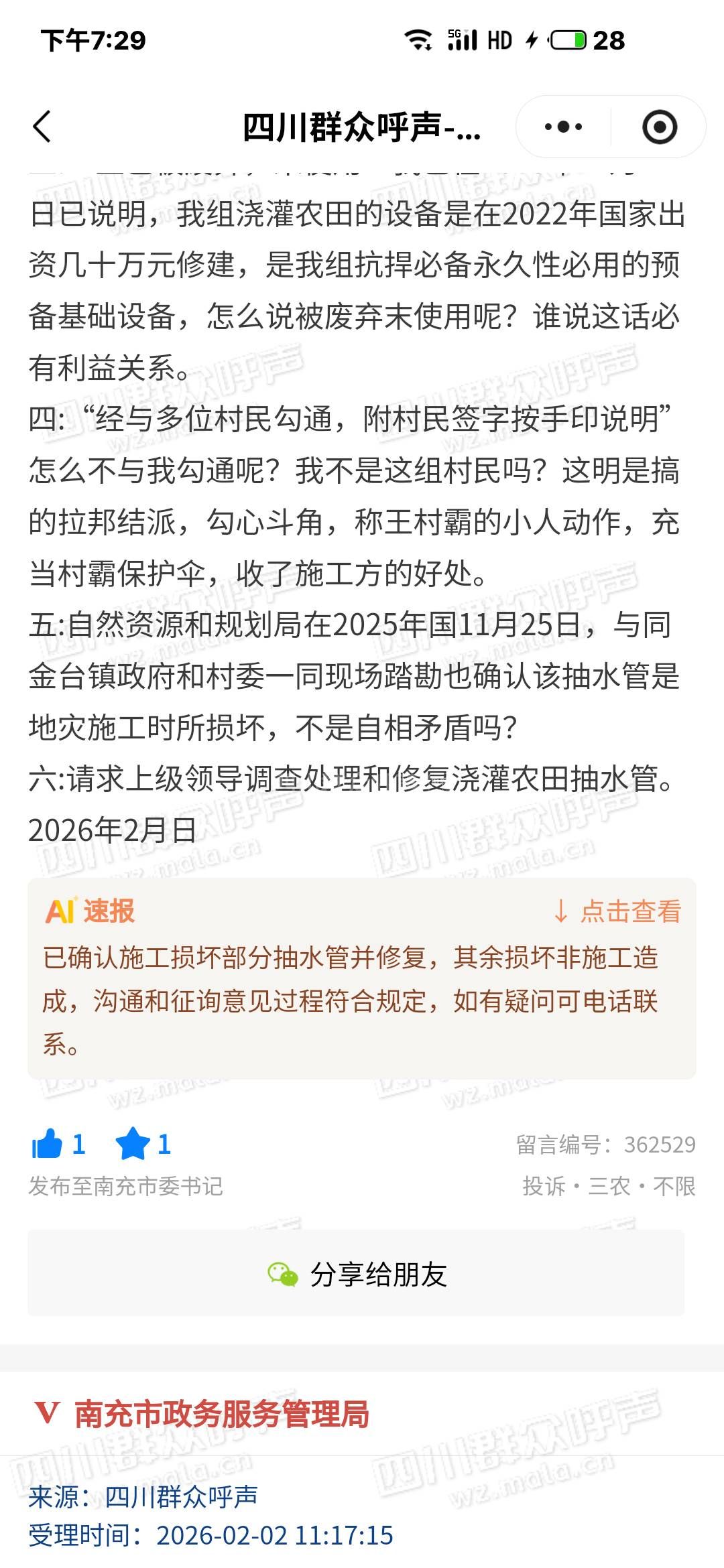Close the mini program with the circle button
Screen dimensions: 724x1568
659,127
